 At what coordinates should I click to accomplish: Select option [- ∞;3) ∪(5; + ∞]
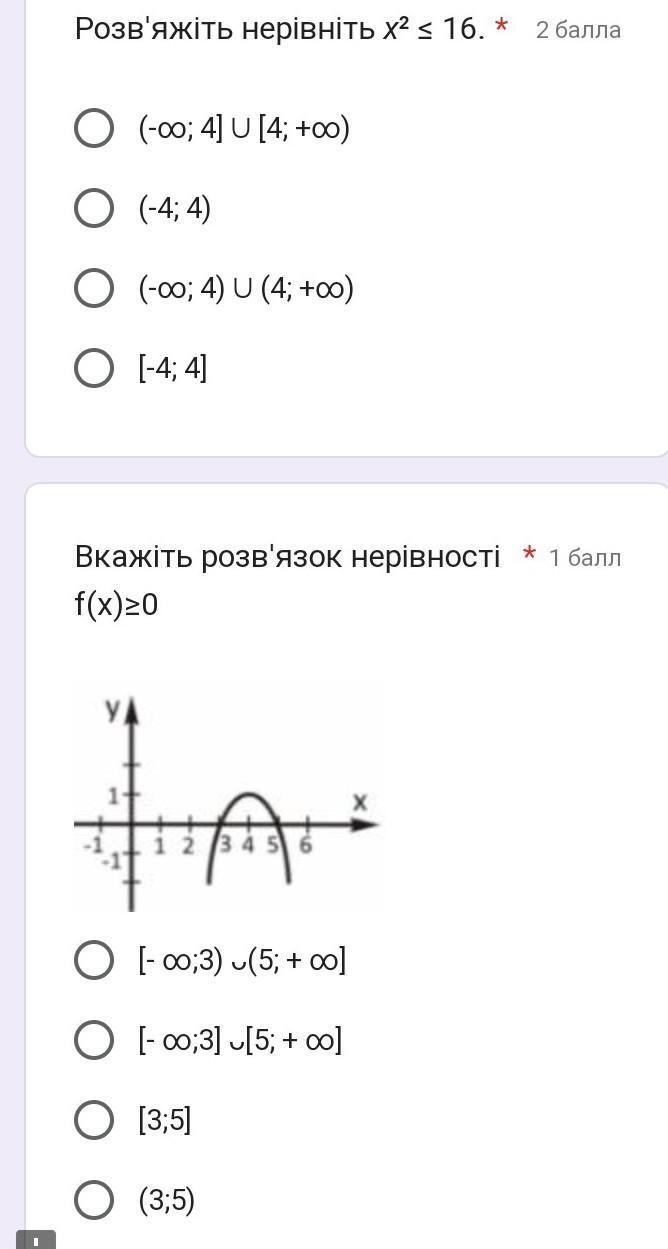click(x=94, y=961)
